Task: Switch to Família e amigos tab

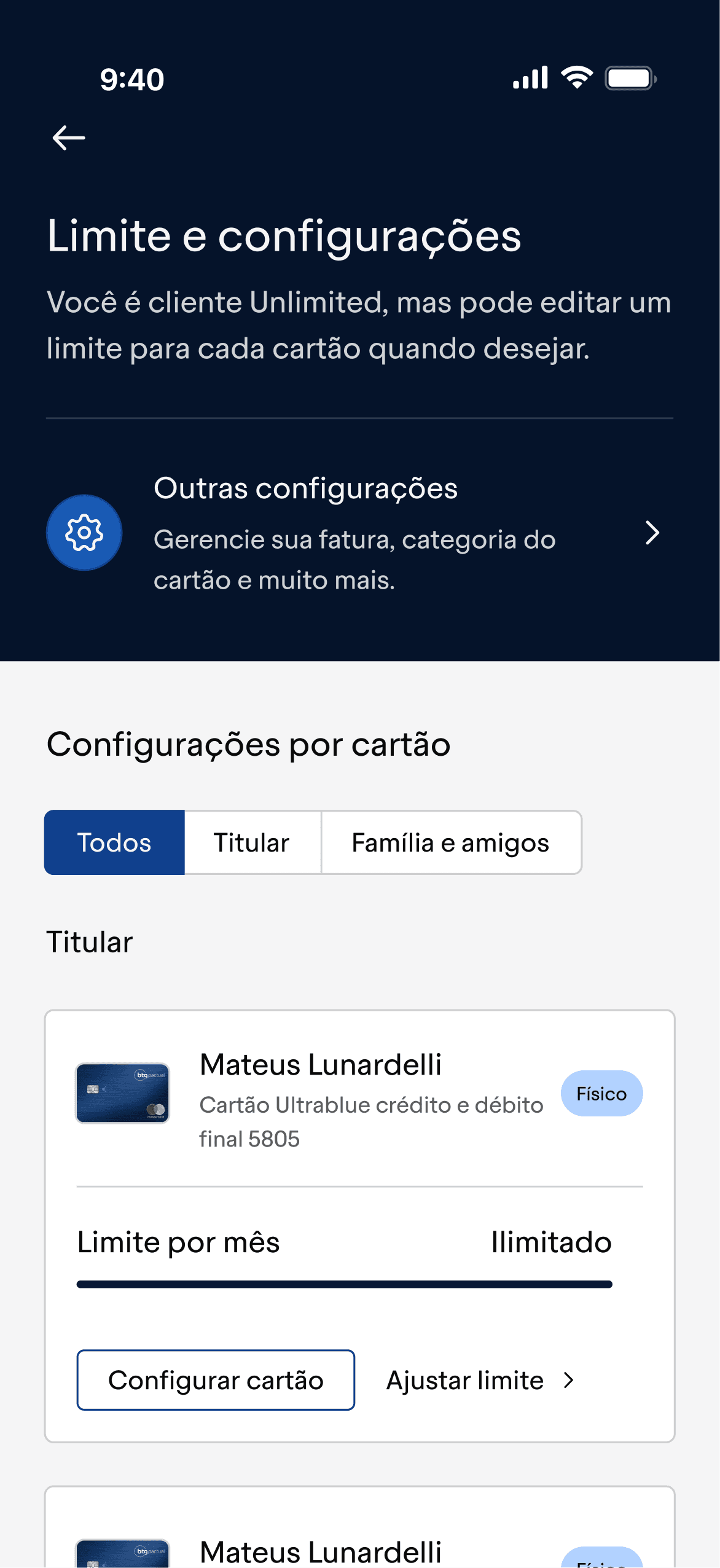Action: tap(450, 842)
